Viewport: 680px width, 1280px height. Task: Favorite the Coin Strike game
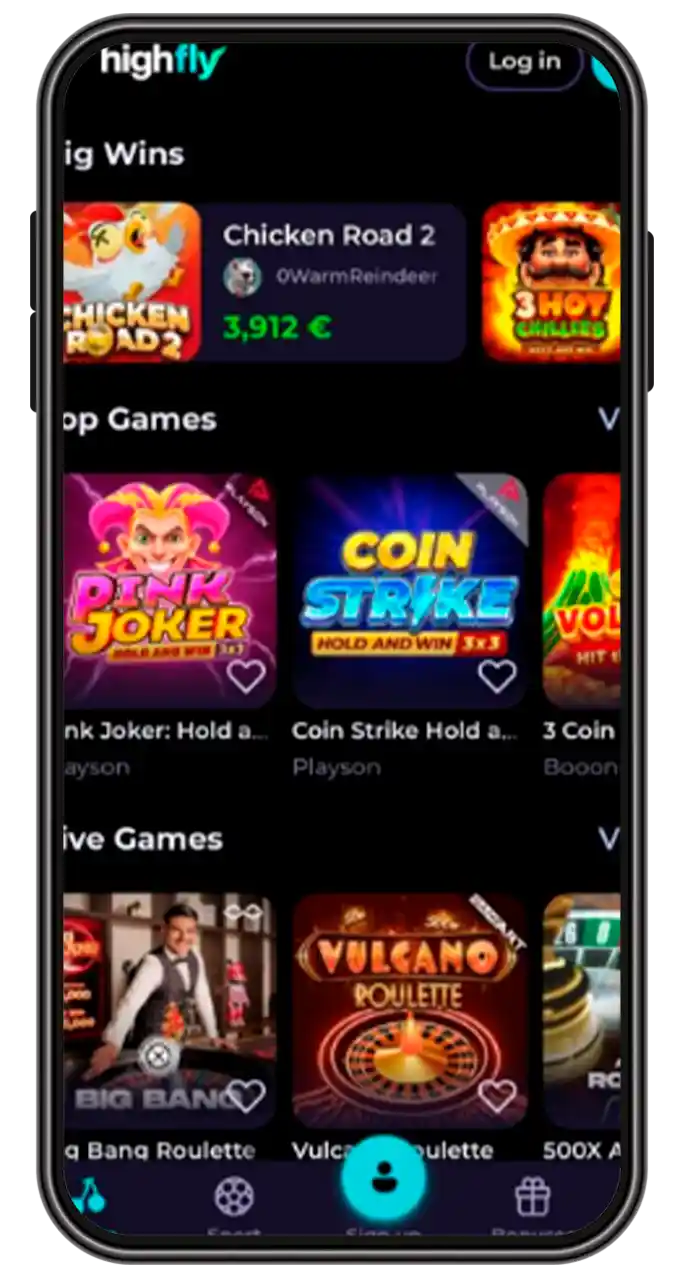tap(497, 677)
